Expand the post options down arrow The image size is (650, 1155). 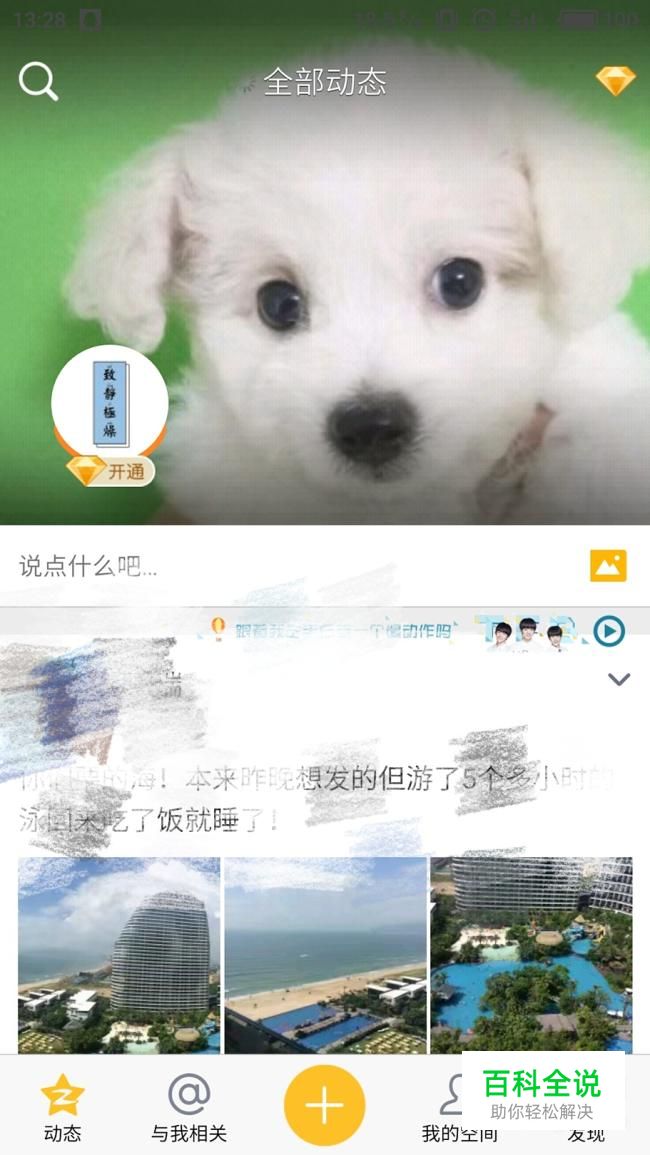coord(619,679)
